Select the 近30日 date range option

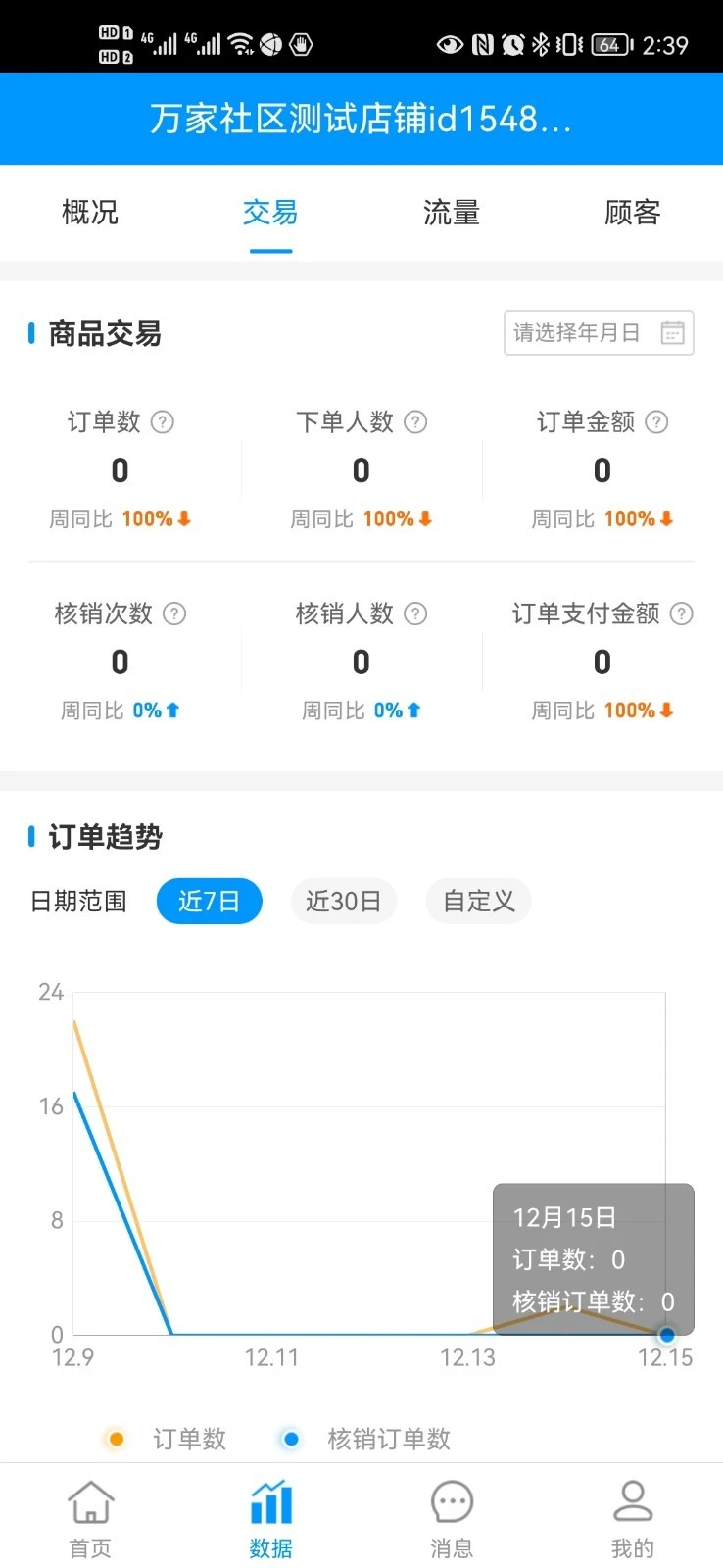click(344, 901)
